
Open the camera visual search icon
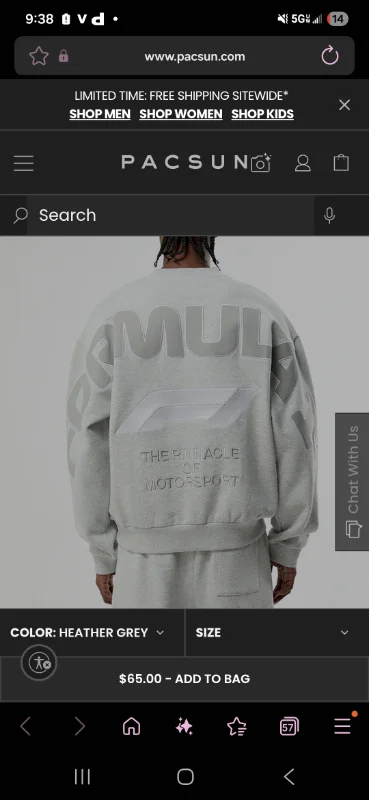(x=261, y=163)
